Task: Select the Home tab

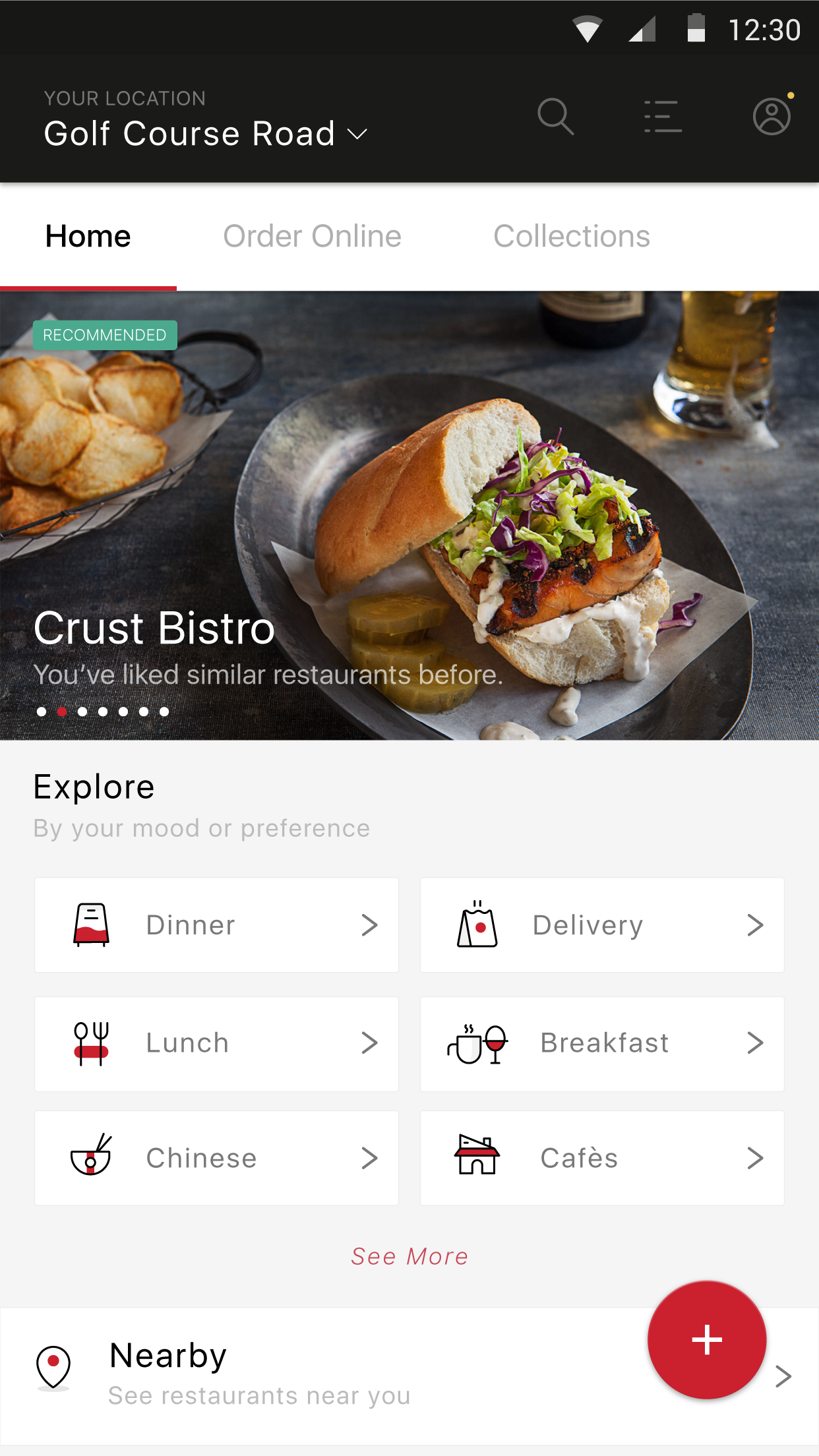Action: coord(88,236)
